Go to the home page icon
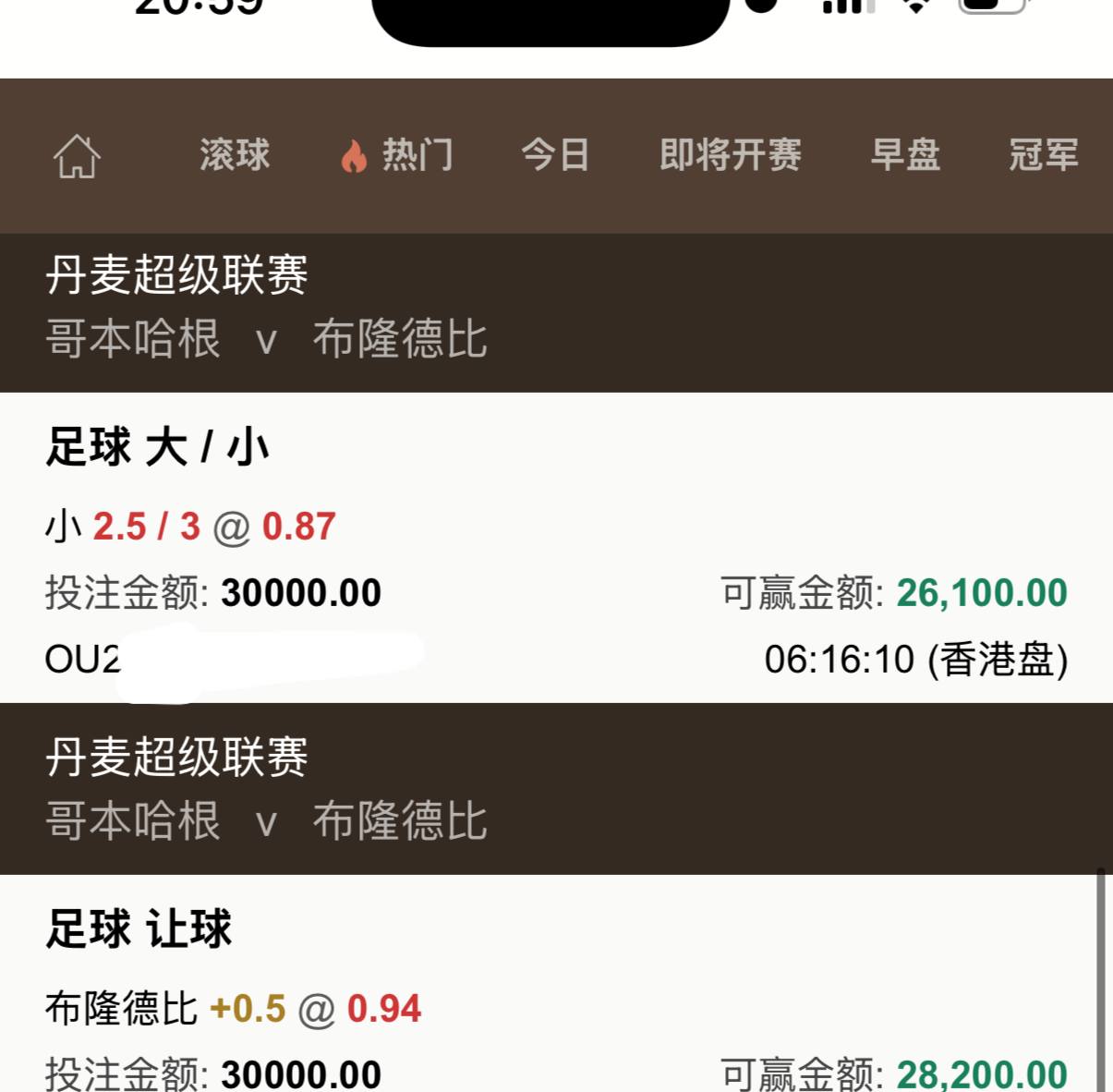 pos(77,155)
